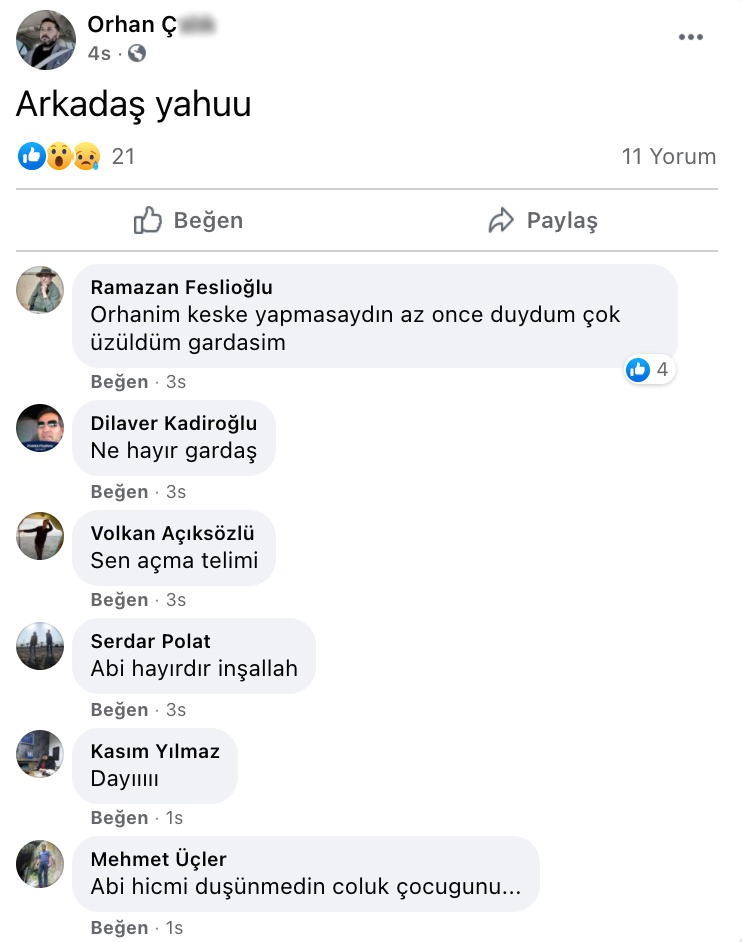The image size is (742, 942).
Task: Open the 11 Yorum comments list
Action: point(668,156)
